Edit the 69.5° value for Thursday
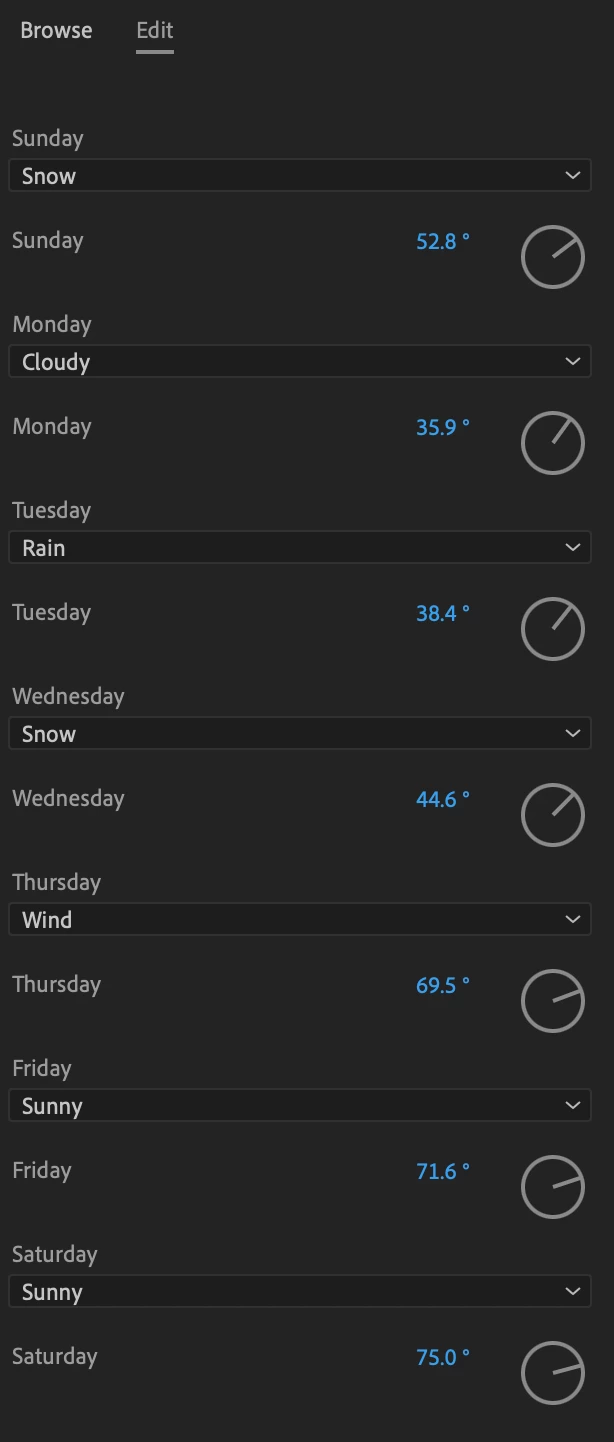The width and height of the screenshot is (614, 1442). point(441,985)
